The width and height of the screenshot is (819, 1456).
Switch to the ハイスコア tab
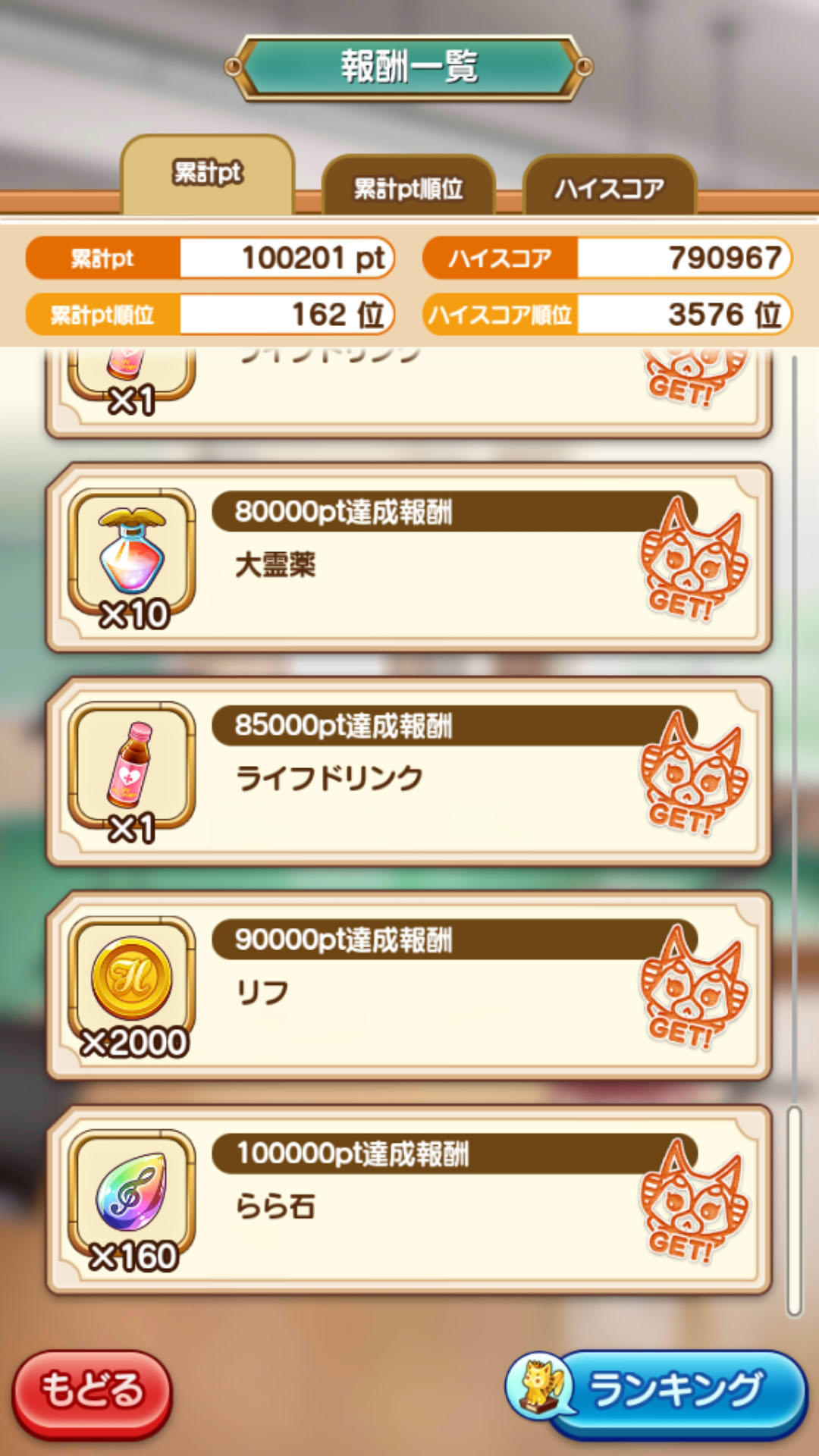[x=609, y=187]
